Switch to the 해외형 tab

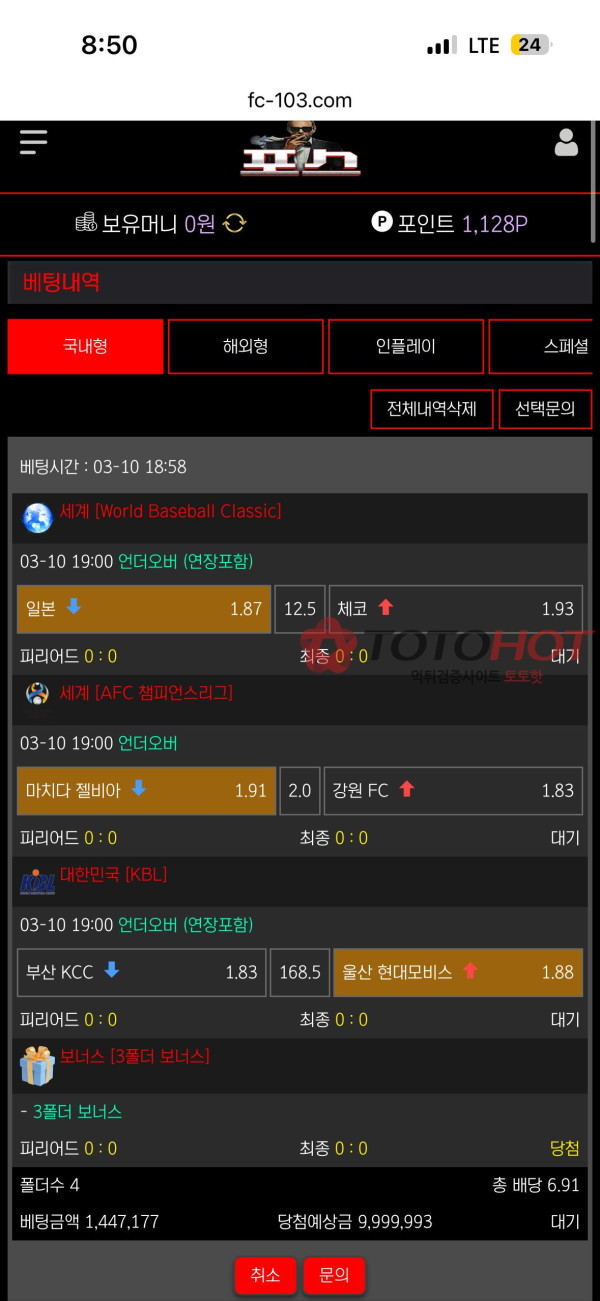point(245,347)
